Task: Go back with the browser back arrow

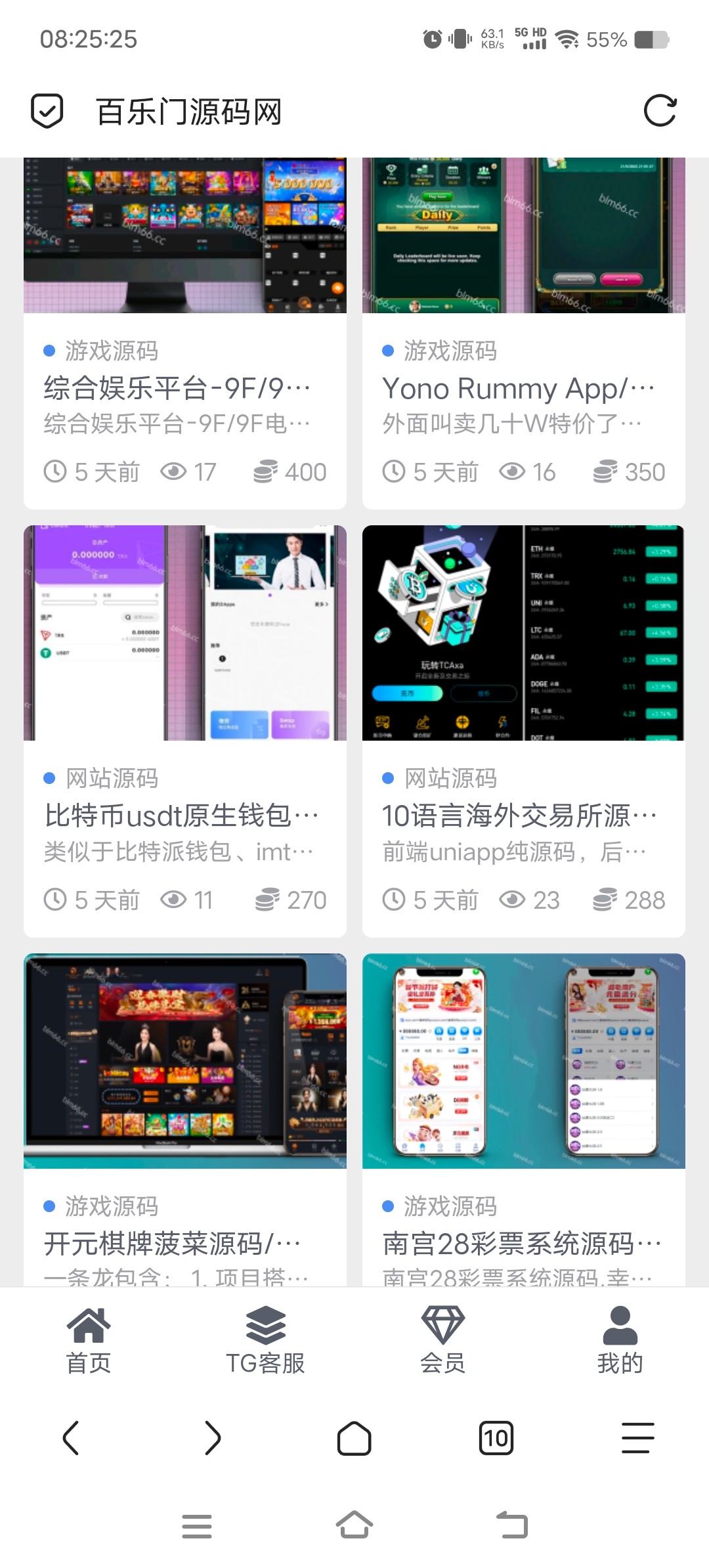Action: pos(71,1438)
